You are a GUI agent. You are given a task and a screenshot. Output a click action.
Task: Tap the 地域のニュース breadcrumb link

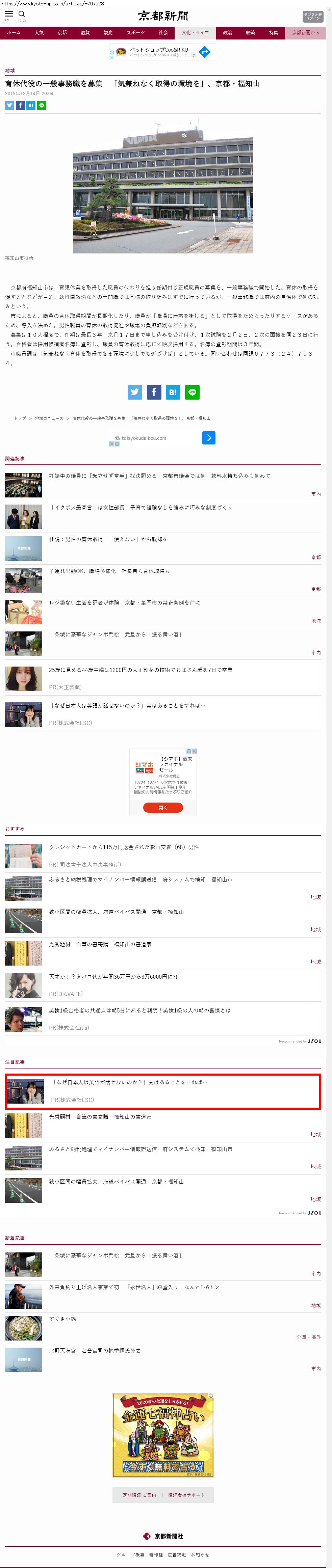coord(49,418)
